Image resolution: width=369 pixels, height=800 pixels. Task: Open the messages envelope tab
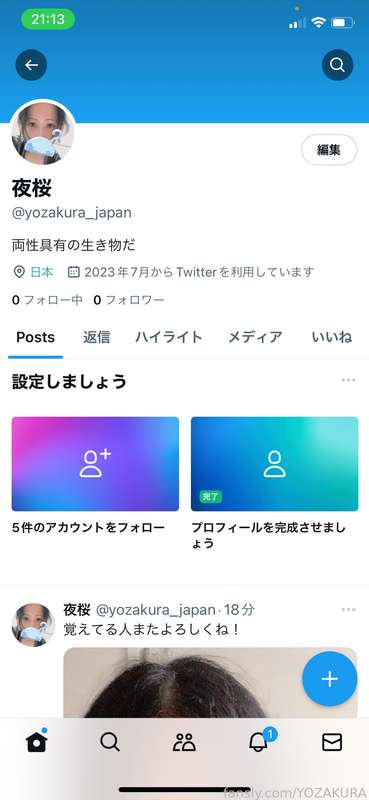pyautogui.click(x=332, y=742)
